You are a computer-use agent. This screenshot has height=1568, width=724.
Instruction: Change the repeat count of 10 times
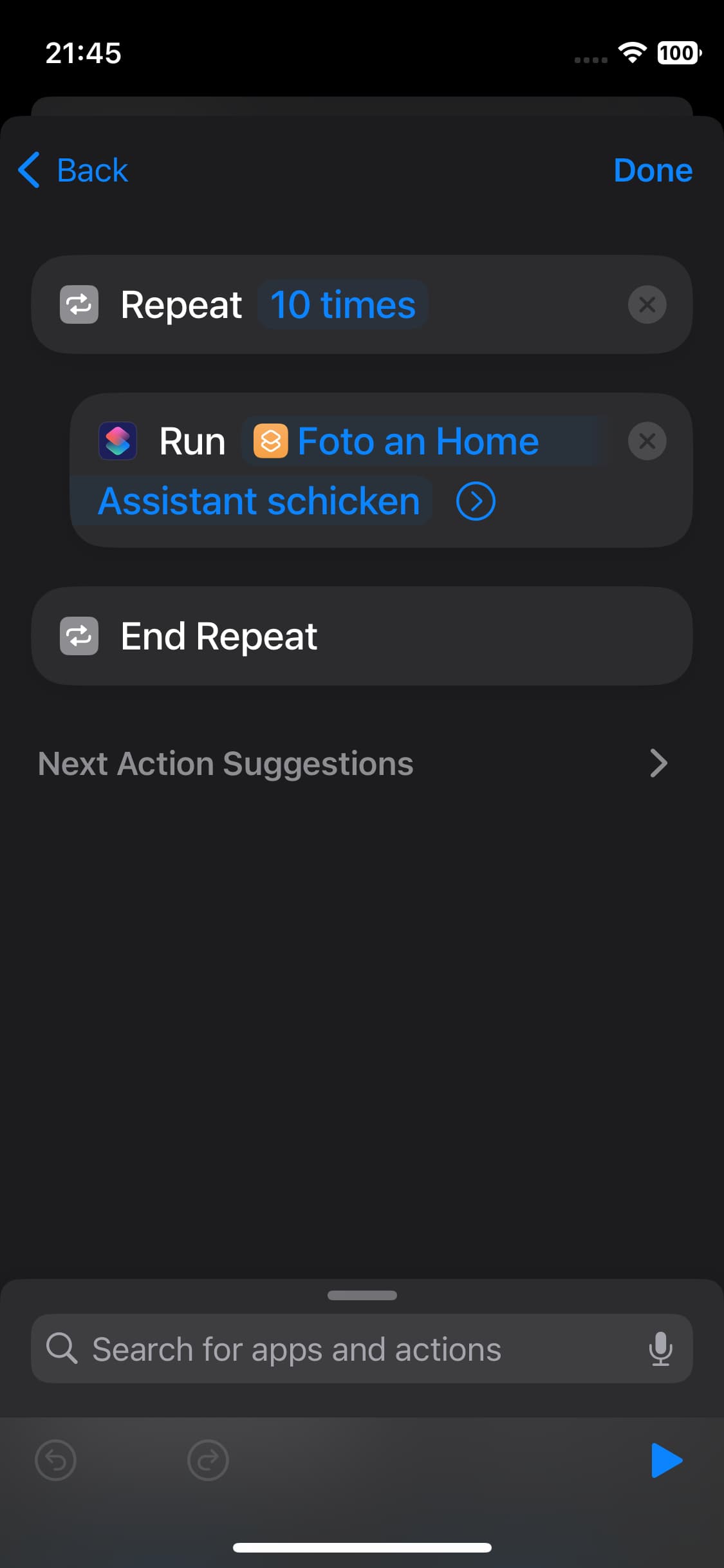pos(342,304)
